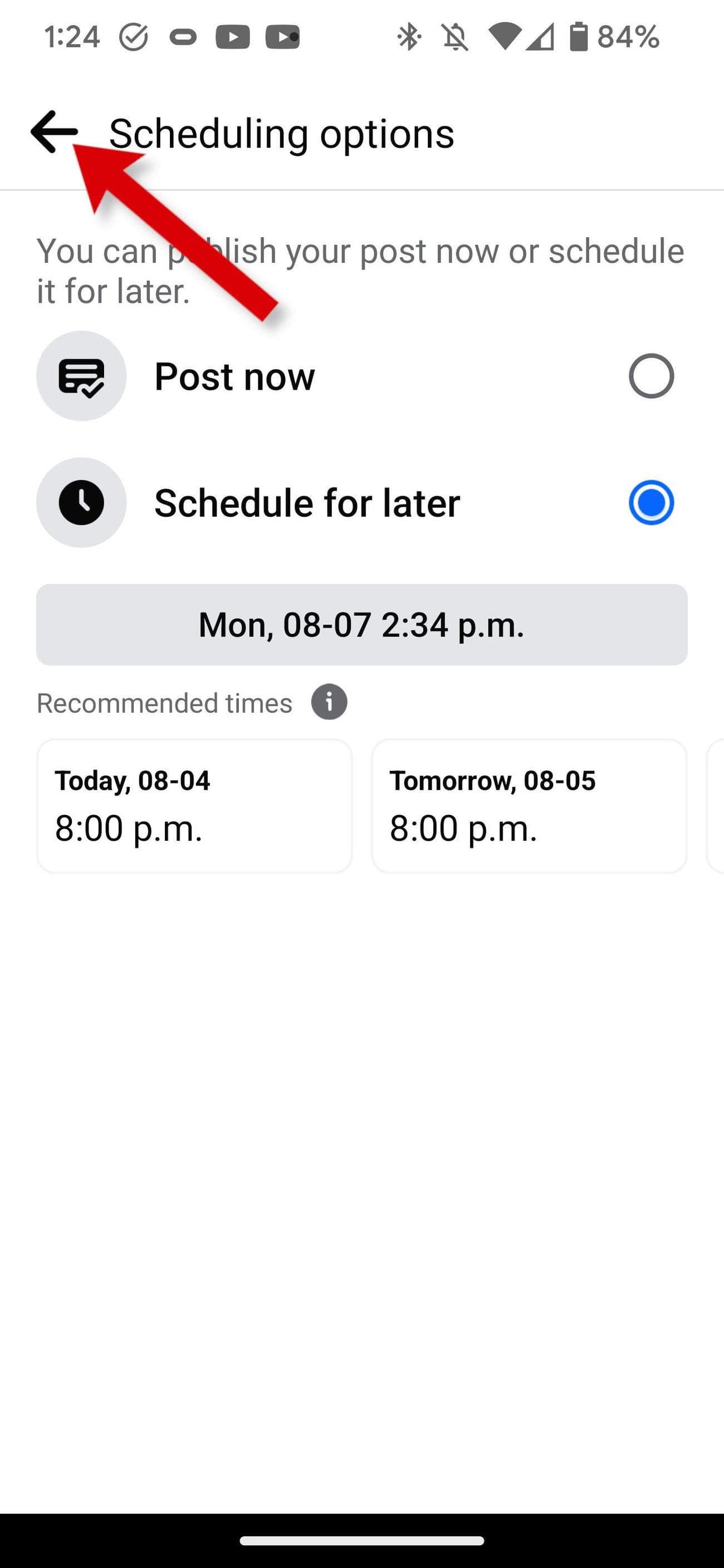The height and width of the screenshot is (1568, 724).
Task: Show info about Recommended times
Action: click(329, 703)
